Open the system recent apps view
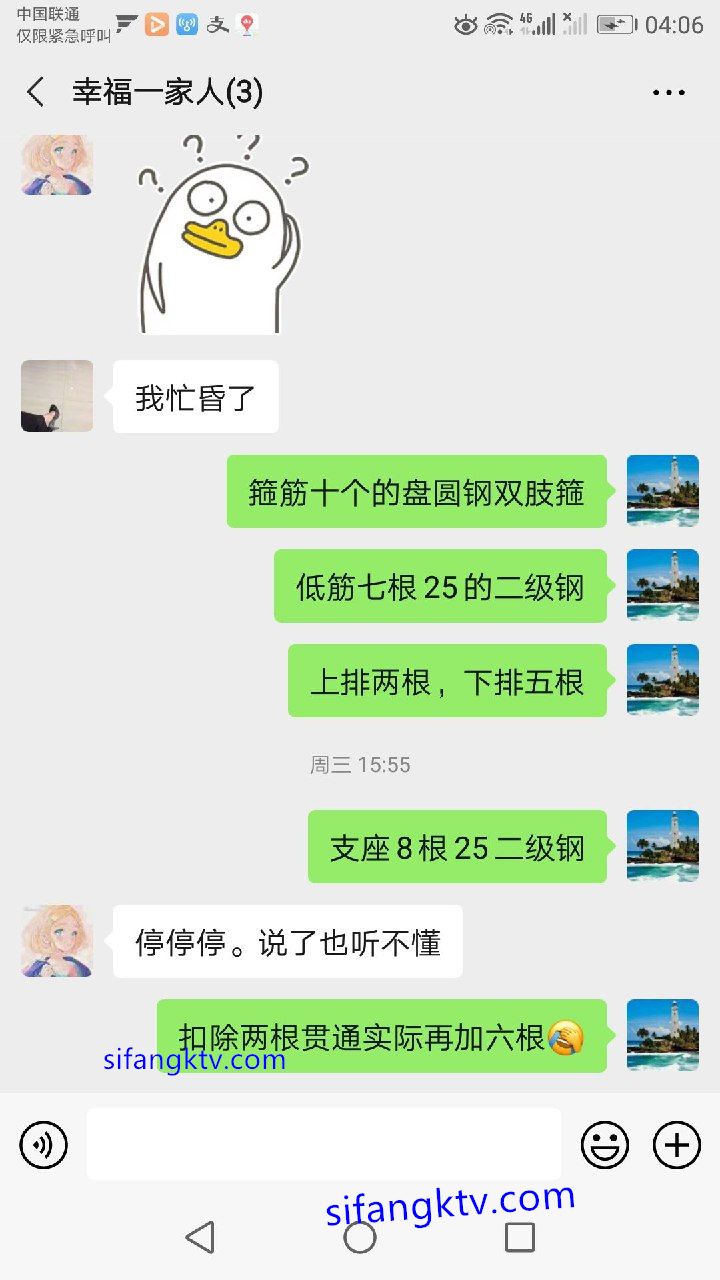The height and width of the screenshot is (1280, 720). tap(520, 1237)
